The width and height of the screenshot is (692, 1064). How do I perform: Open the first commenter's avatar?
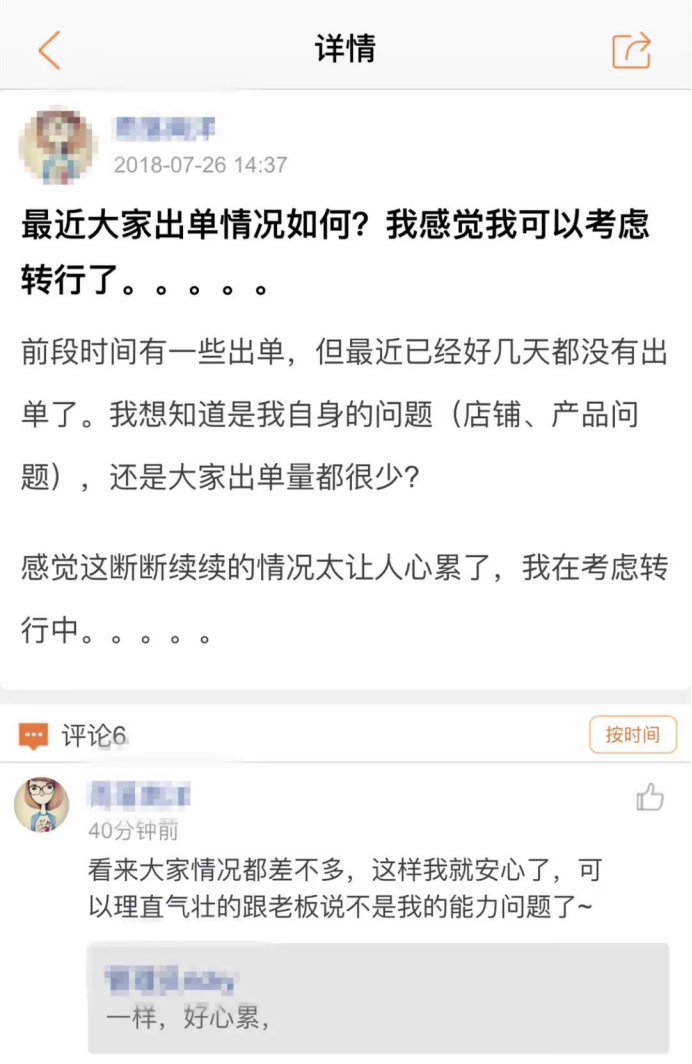click(x=42, y=805)
